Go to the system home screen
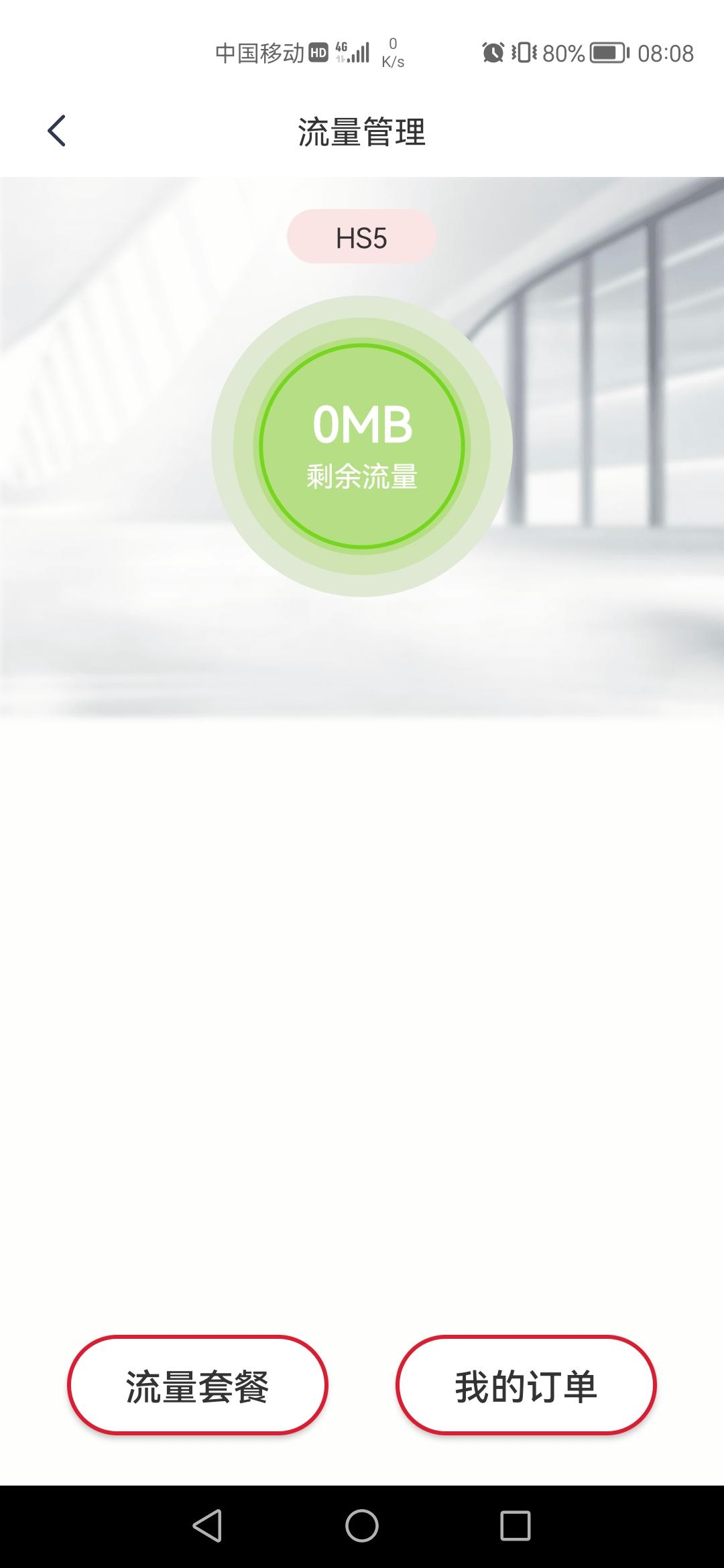This screenshot has width=724, height=1568. (362, 1526)
